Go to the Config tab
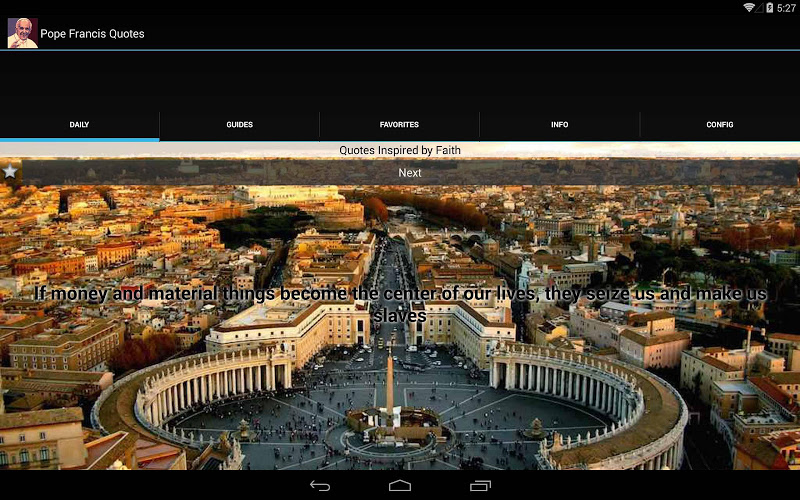800x500 pixels. [719, 125]
